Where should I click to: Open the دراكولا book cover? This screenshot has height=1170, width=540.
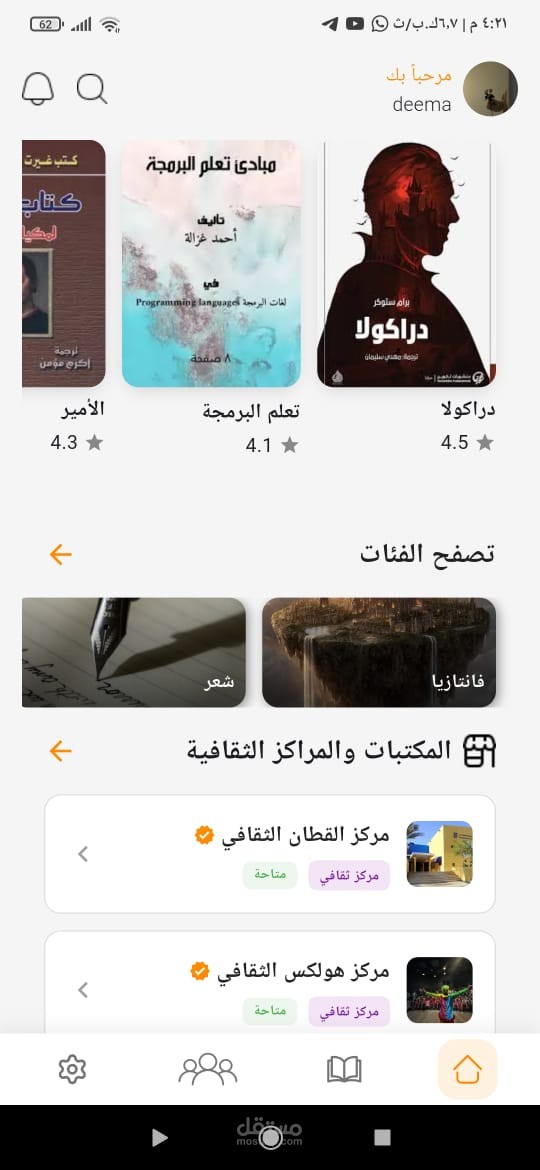pos(406,263)
